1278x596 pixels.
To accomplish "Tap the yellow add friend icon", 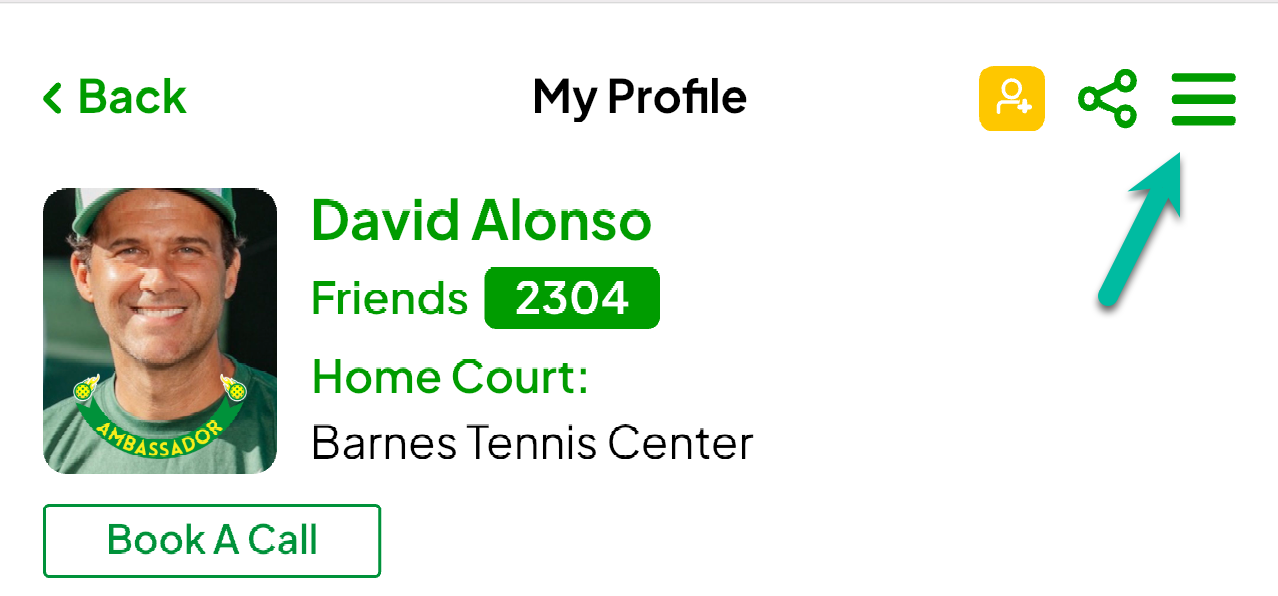I will (x=1011, y=98).
